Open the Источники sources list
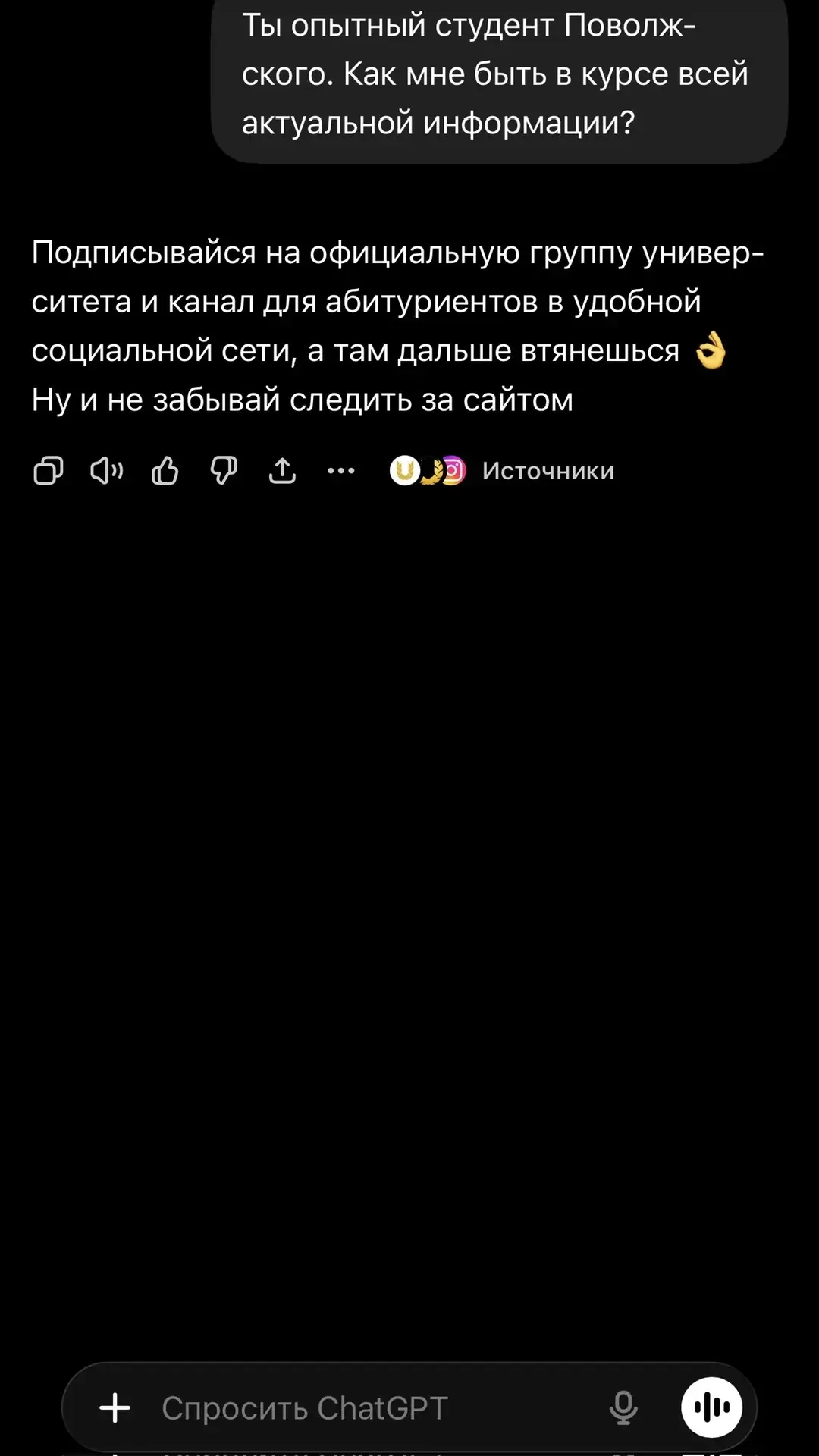The image size is (819, 1456). pyautogui.click(x=503, y=471)
